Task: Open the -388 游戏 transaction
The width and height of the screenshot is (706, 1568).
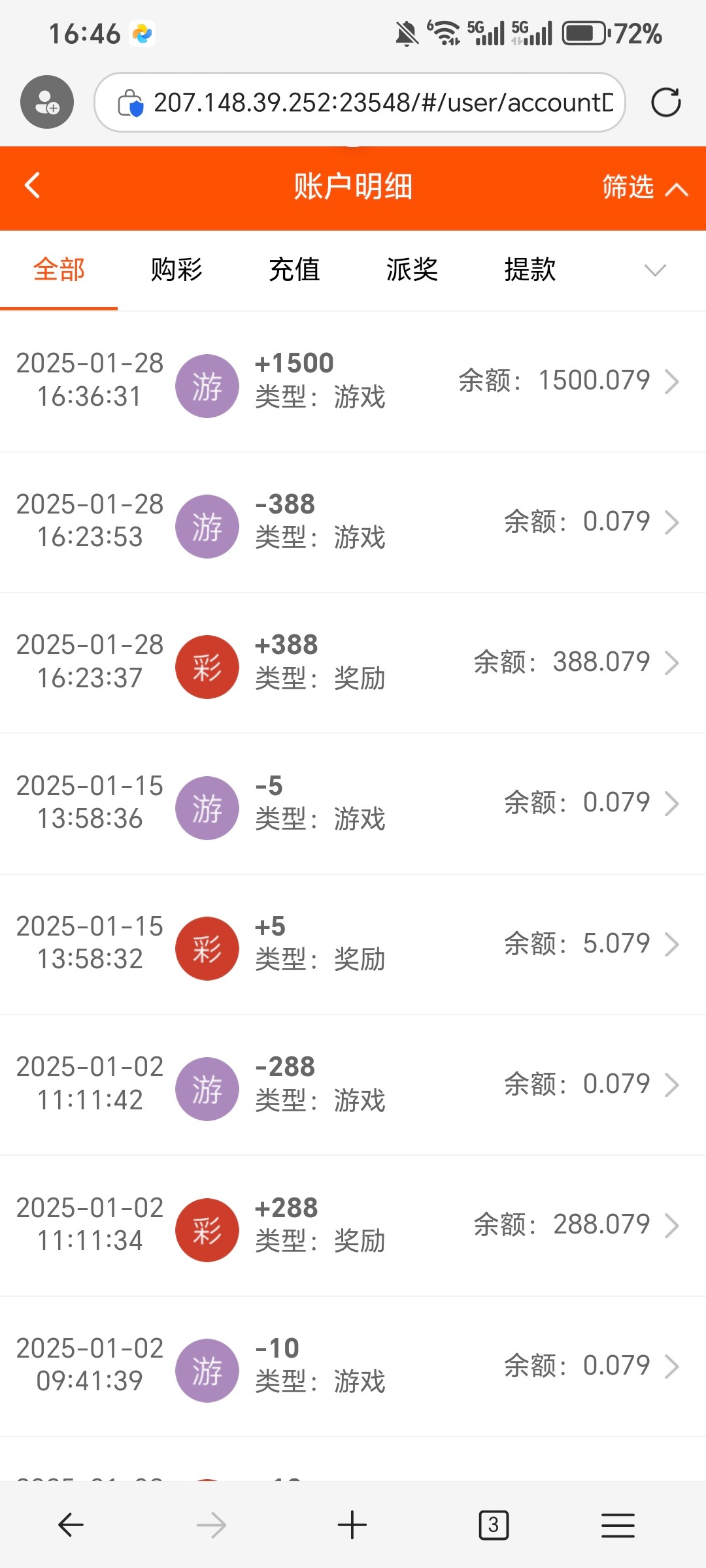Action: click(353, 522)
